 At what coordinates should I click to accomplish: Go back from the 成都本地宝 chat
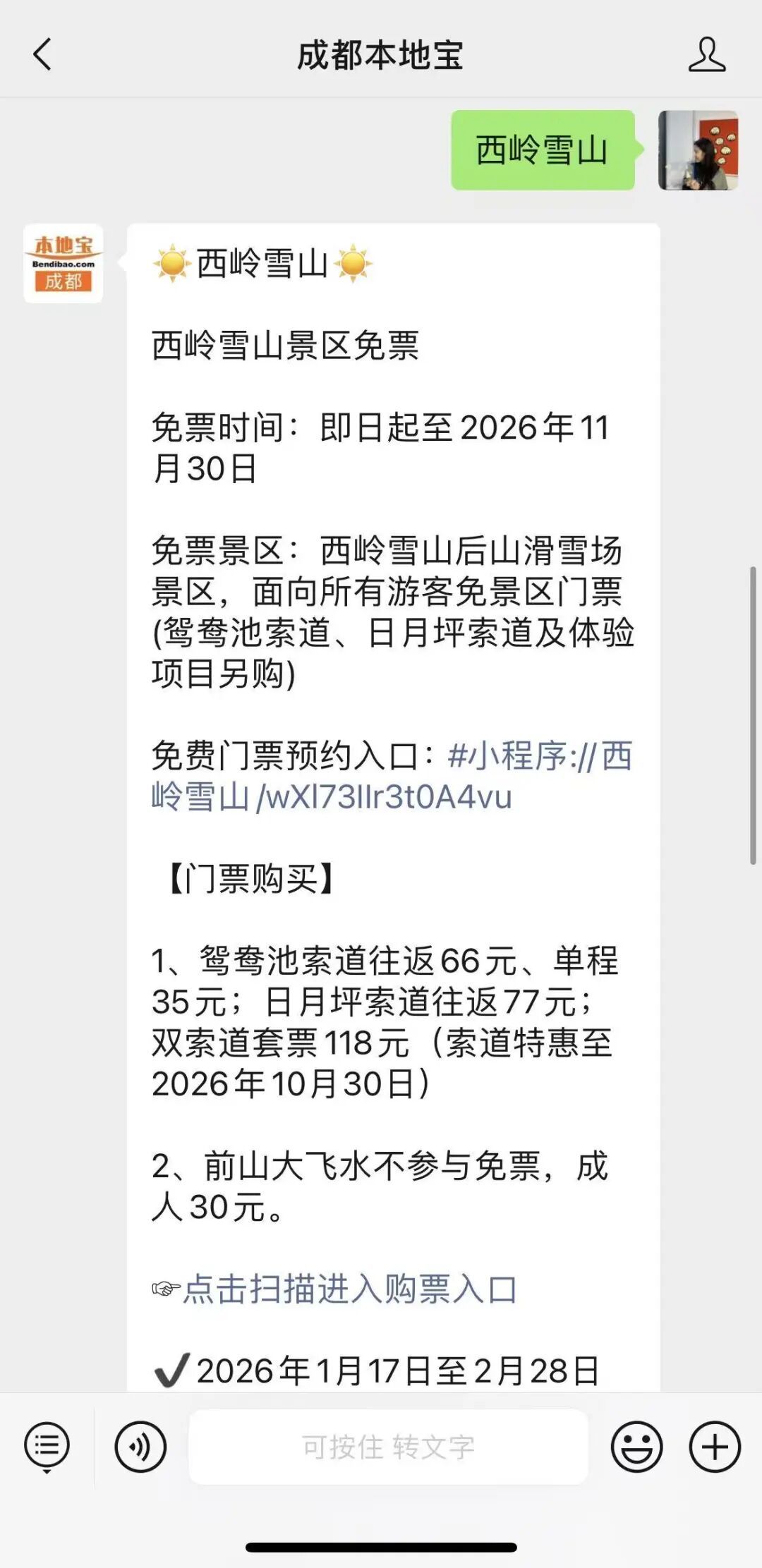point(42,54)
